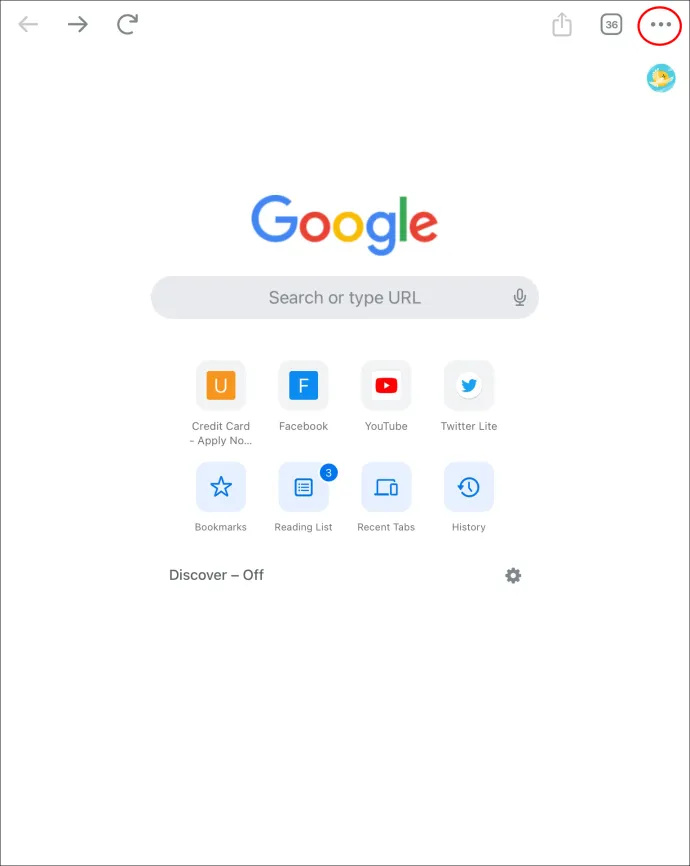Go forward to the next page
The width and height of the screenshot is (690, 866).
(x=78, y=24)
